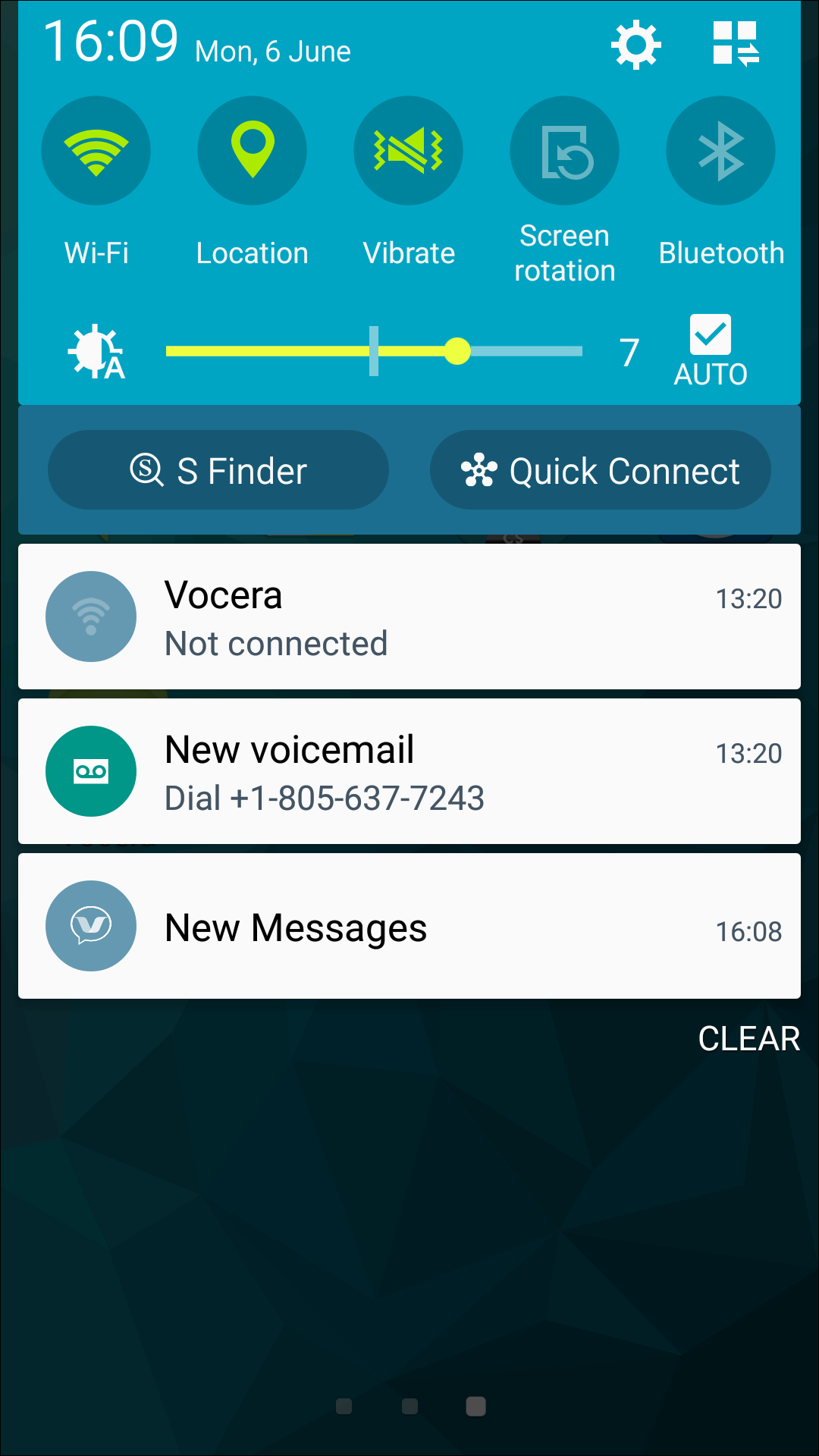Screen dimensions: 819x1456
Task: Open the quick settings grid edit icon
Action: (736, 44)
